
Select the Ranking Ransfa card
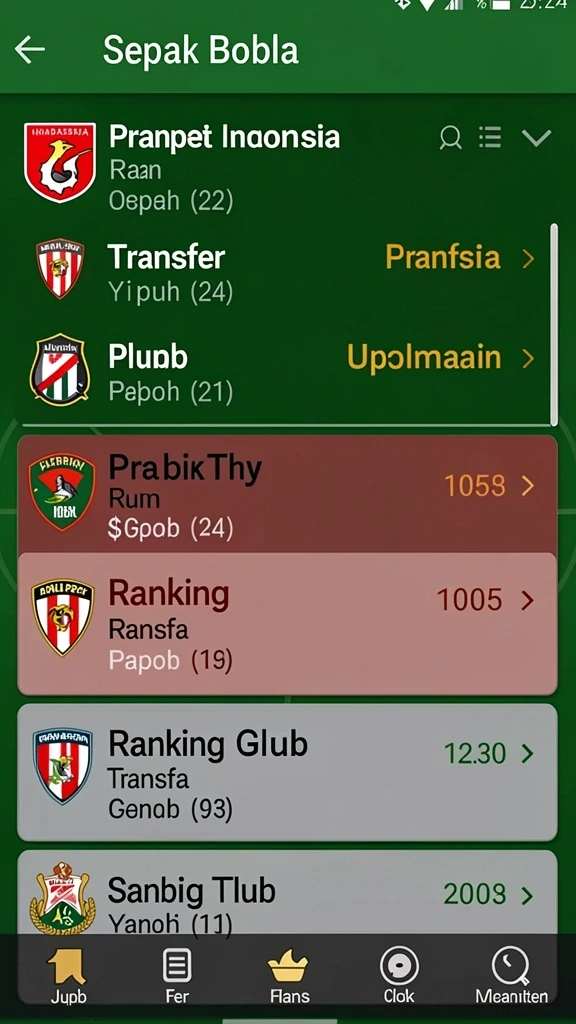click(287, 624)
